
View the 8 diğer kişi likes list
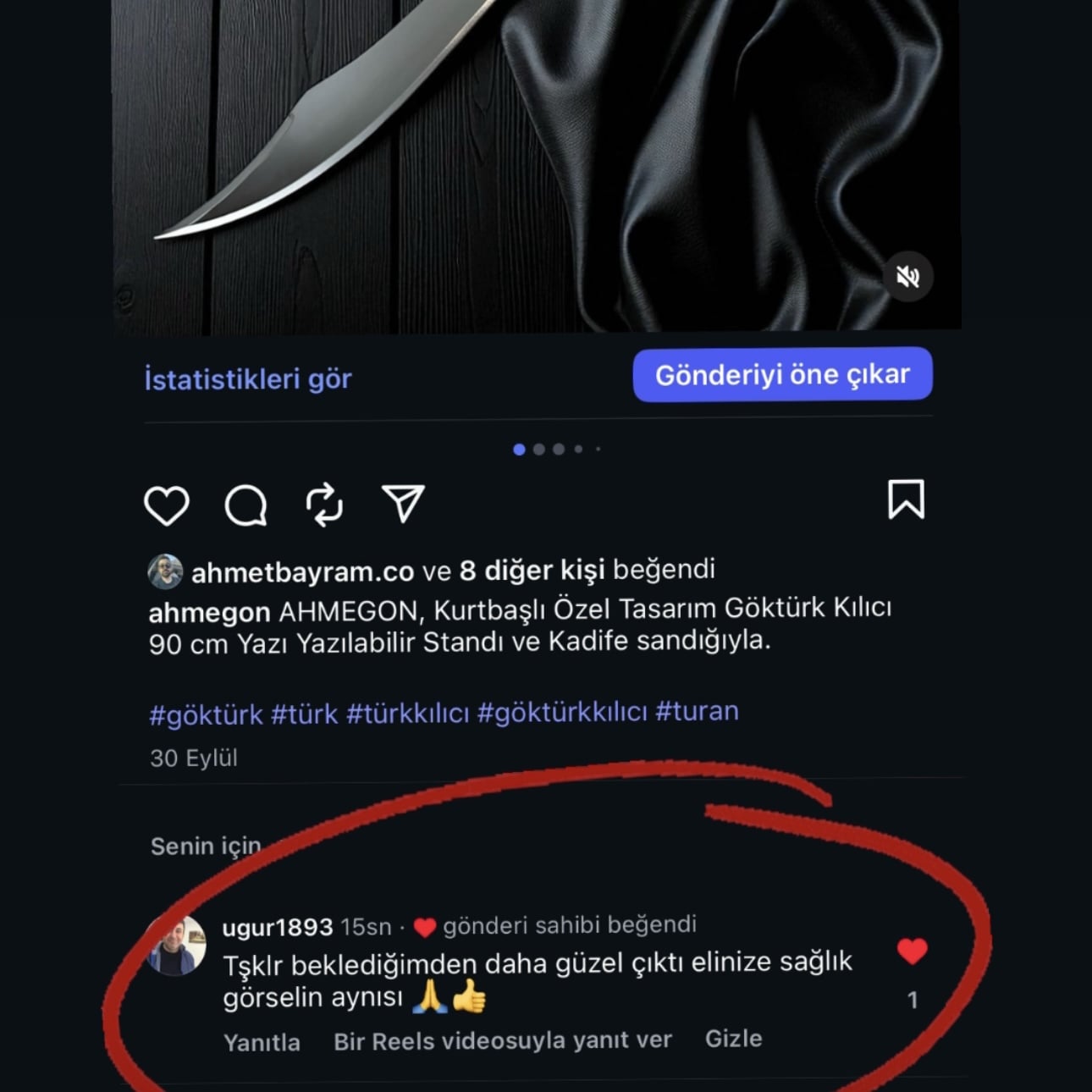click(532, 571)
